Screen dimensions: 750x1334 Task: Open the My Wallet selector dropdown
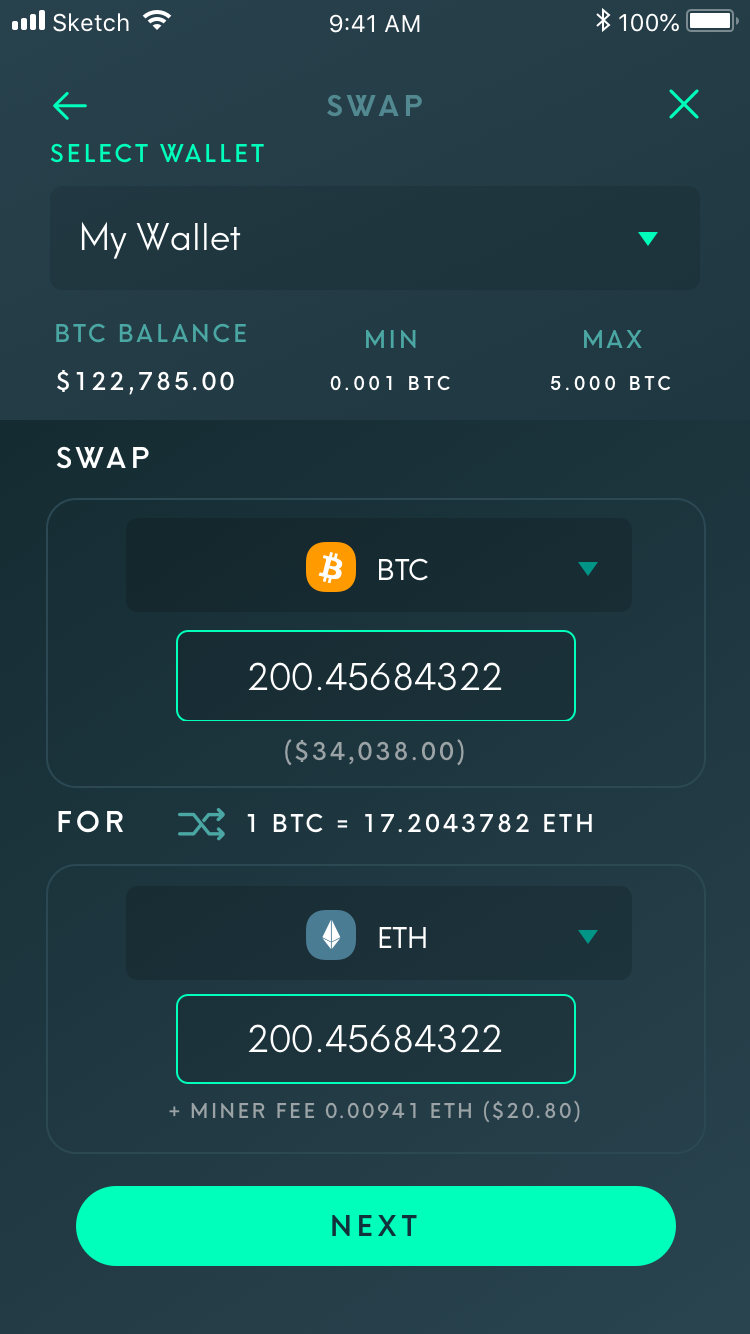coord(375,238)
